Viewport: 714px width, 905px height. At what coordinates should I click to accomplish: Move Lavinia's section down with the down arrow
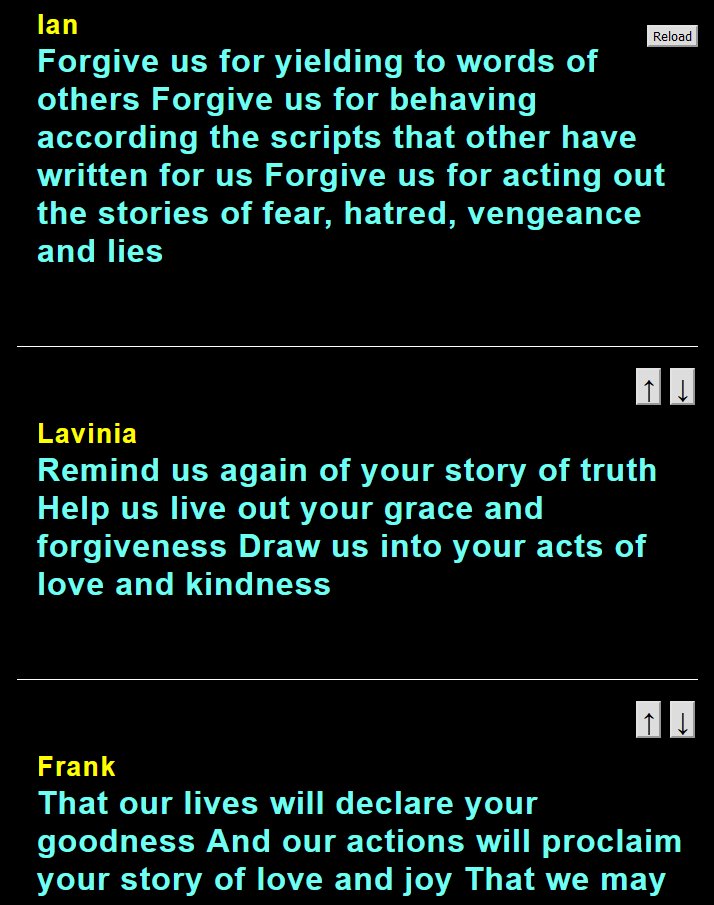pos(682,387)
